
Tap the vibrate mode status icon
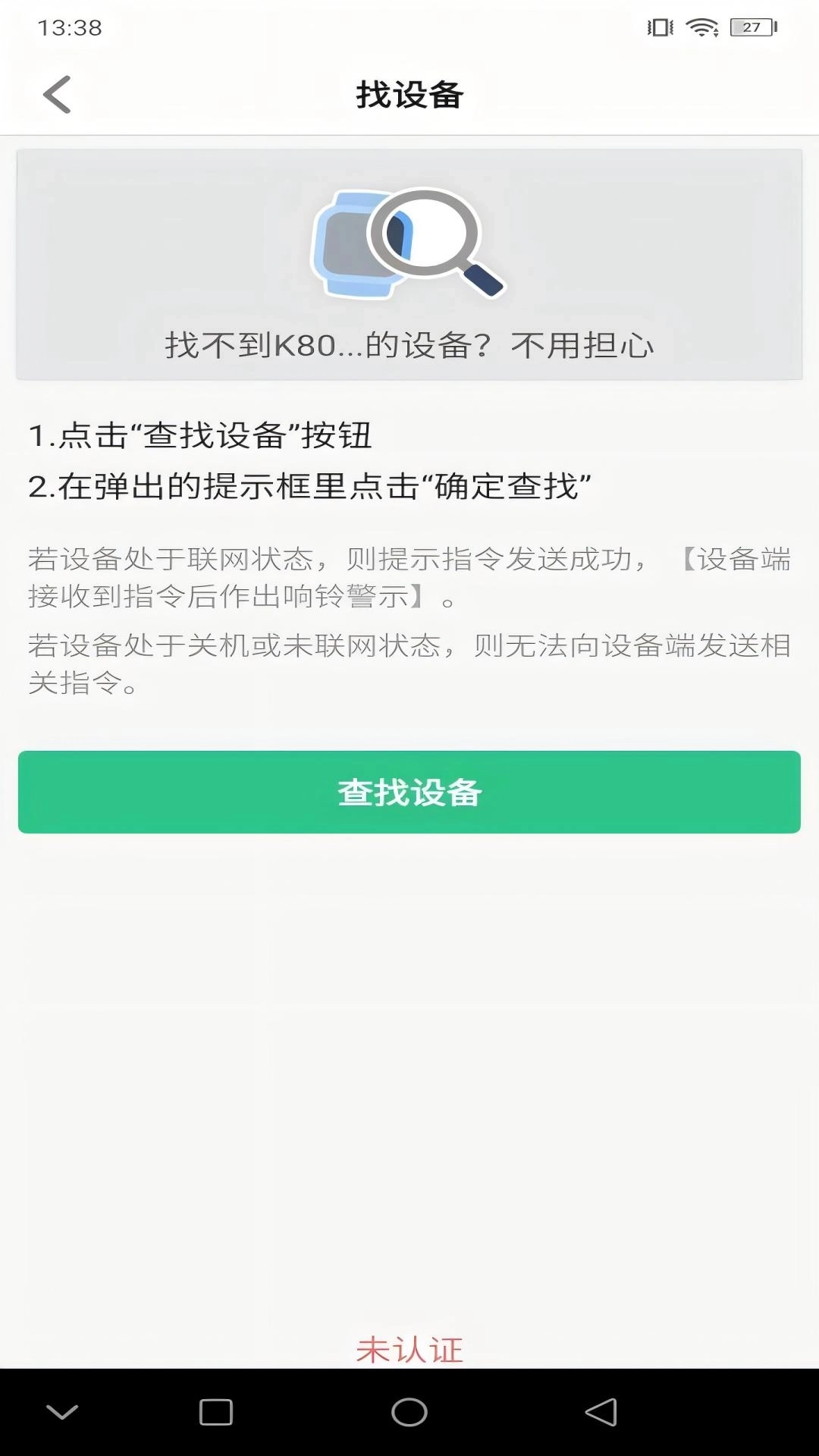659,25
